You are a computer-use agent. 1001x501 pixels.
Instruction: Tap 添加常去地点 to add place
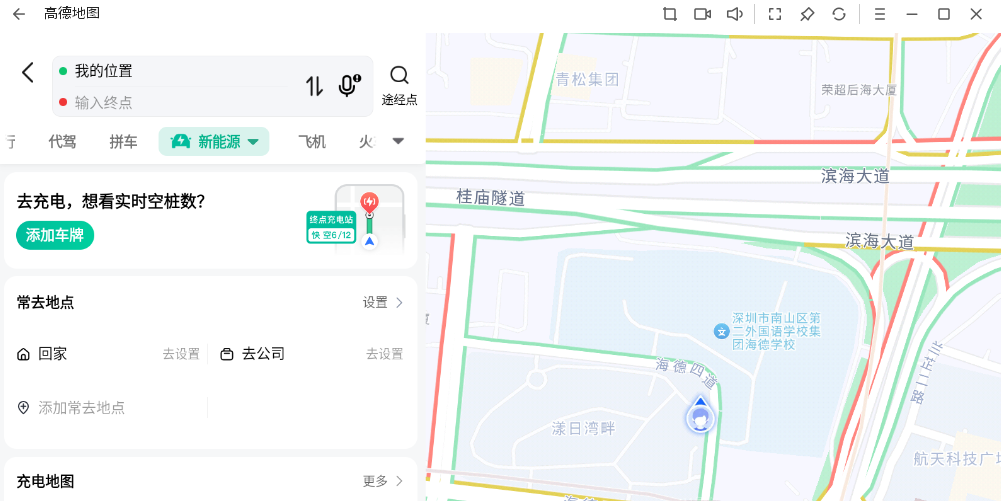80,408
